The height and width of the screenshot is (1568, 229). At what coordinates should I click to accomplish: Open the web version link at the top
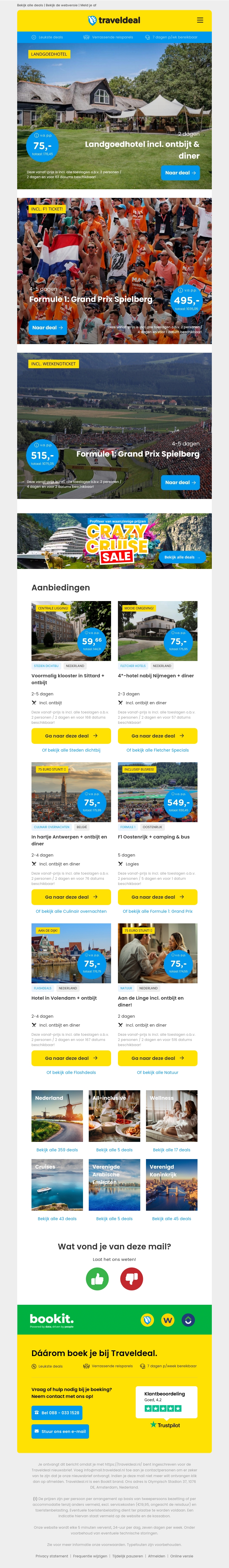click(x=62, y=5)
